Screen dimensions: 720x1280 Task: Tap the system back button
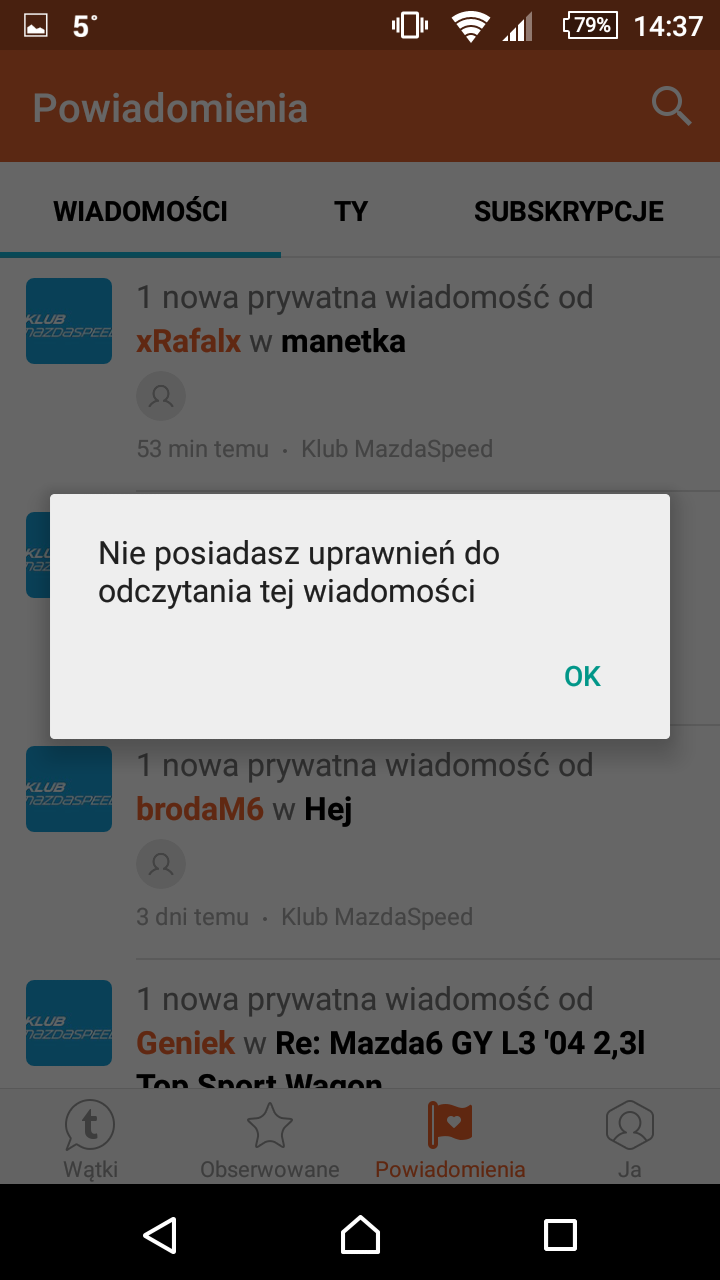160,1235
